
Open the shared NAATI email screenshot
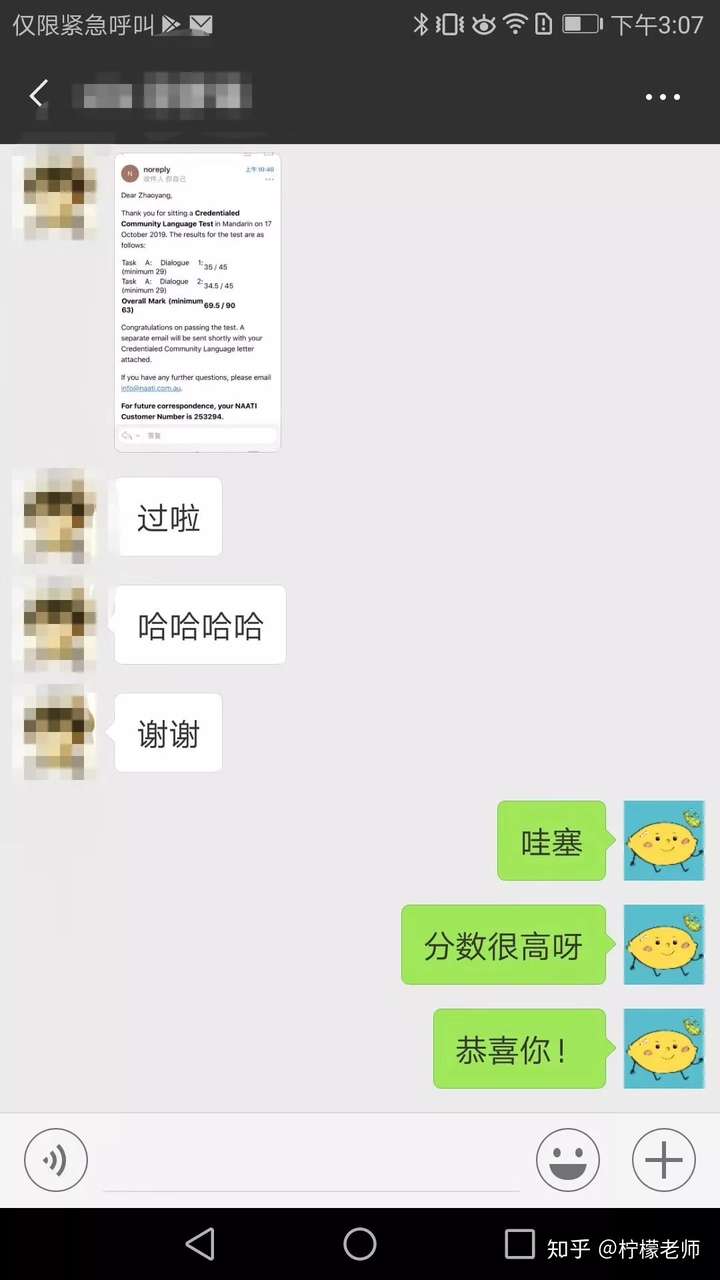(197, 301)
